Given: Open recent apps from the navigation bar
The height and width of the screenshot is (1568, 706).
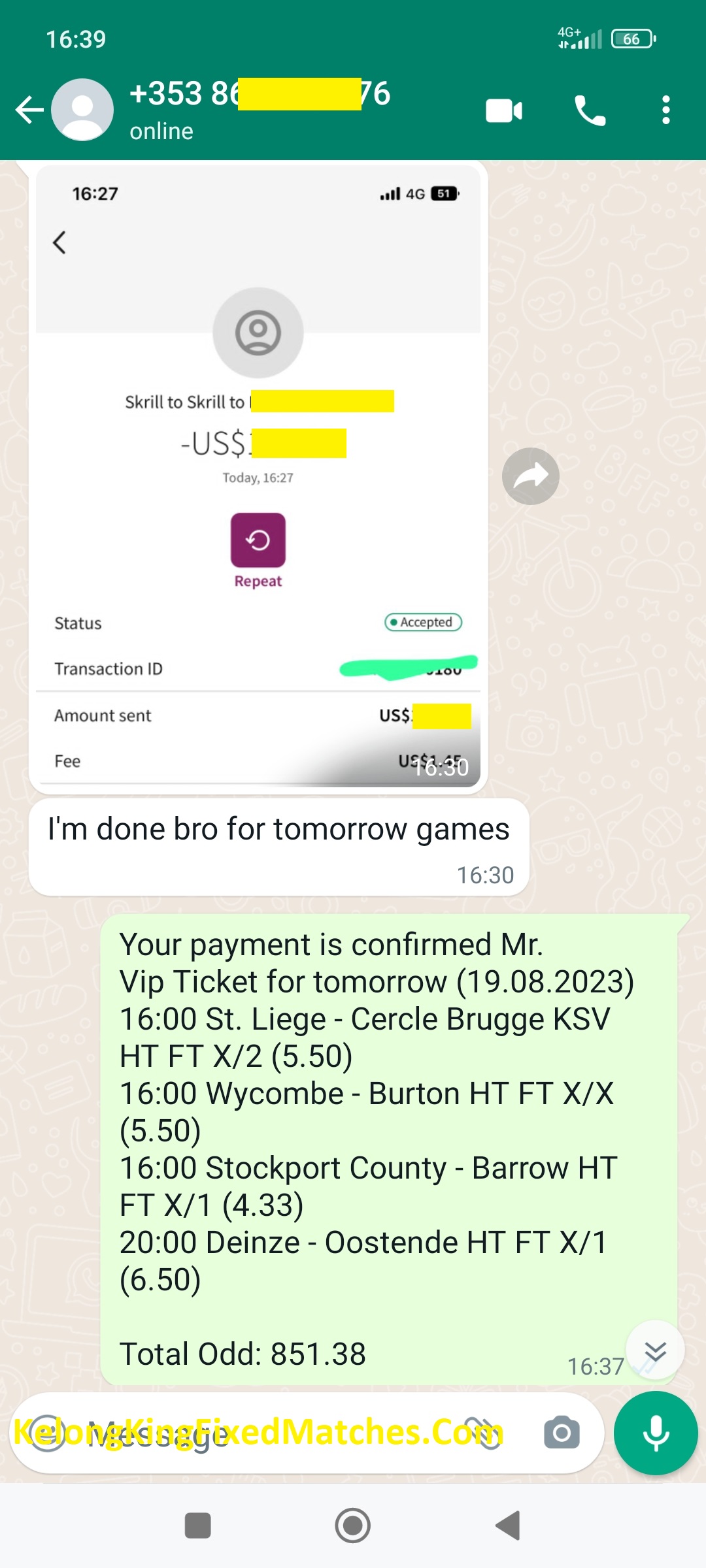Looking at the screenshot, I should [x=197, y=1526].
